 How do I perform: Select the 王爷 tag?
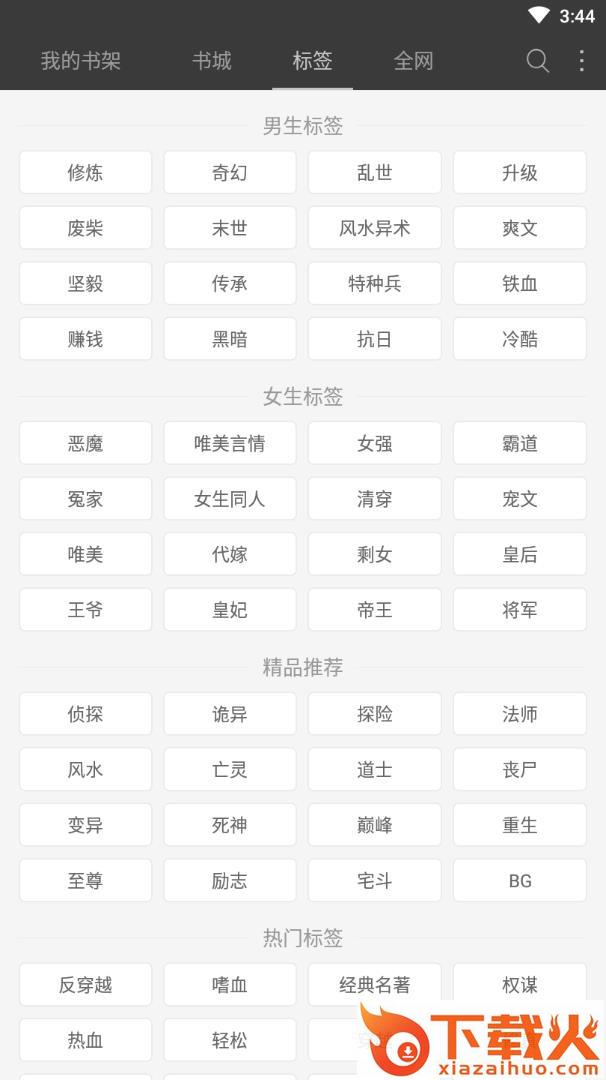click(85, 610)
